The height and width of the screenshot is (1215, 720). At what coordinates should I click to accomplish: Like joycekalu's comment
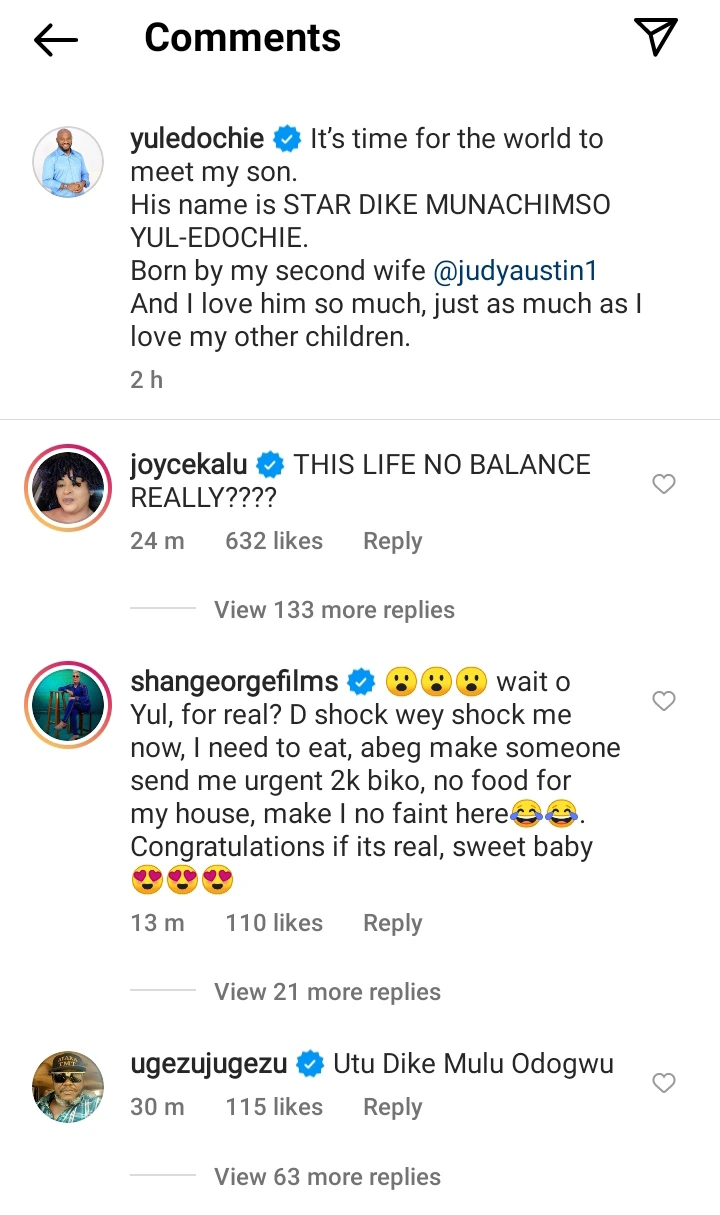pyautogui.click(x=663, y=484)
